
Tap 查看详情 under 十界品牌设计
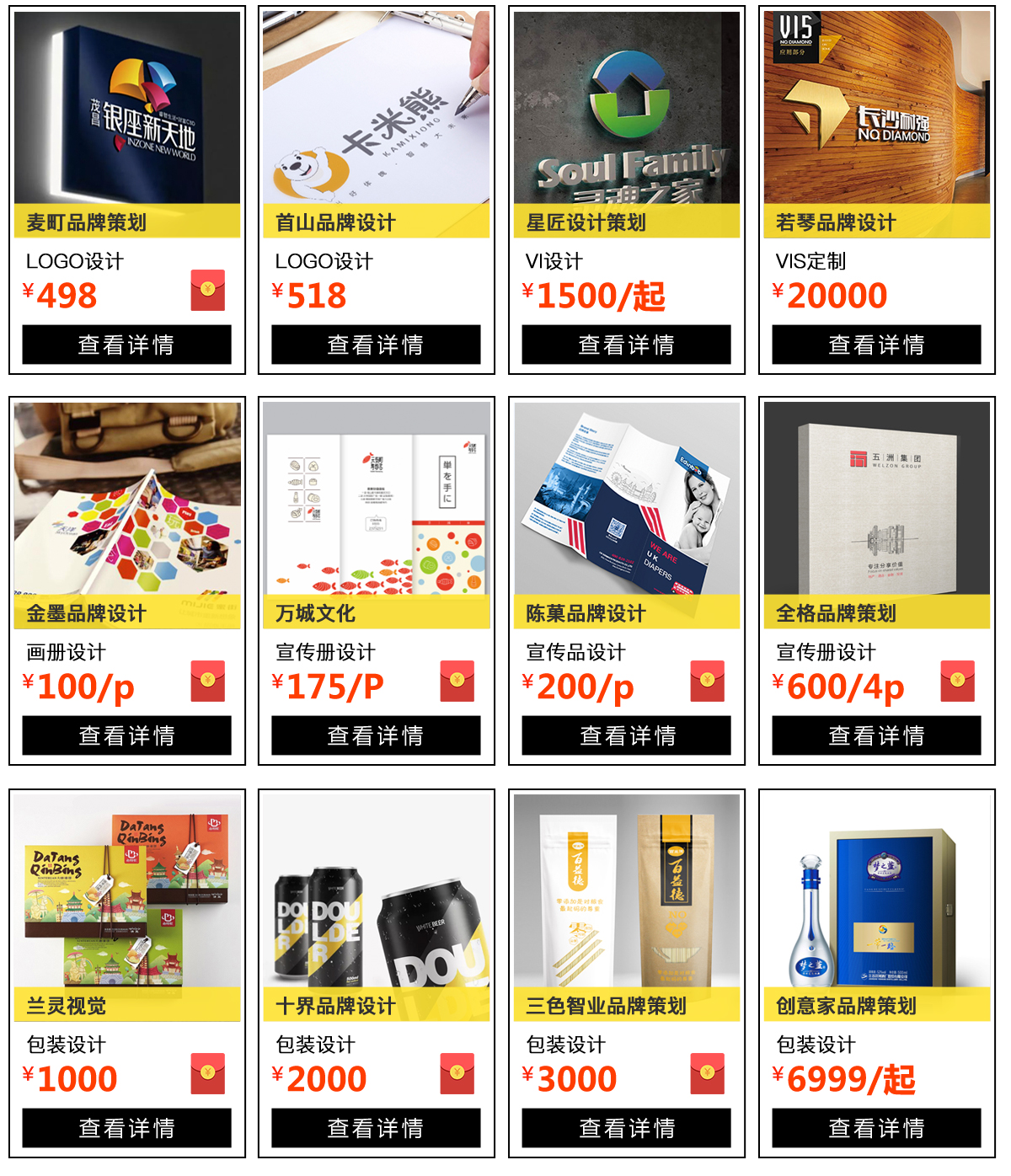pos(376,1128)
